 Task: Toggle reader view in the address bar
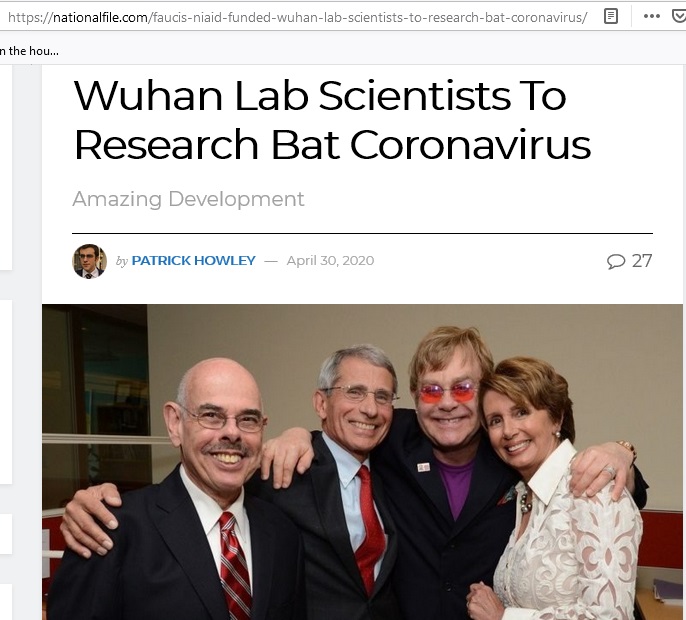pyautogui.click(x=612, y=17)
